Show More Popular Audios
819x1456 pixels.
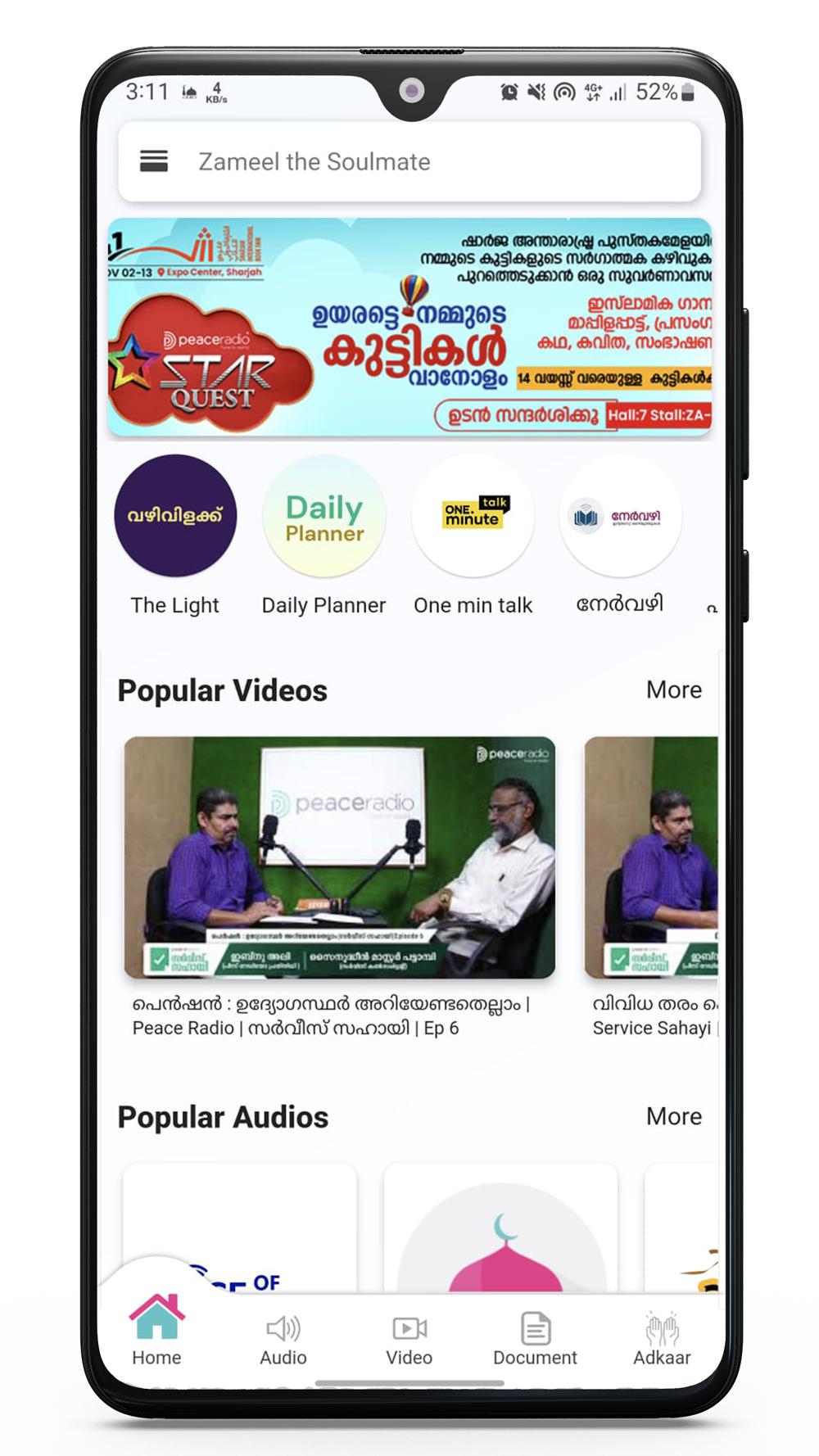pos(674,1117)
